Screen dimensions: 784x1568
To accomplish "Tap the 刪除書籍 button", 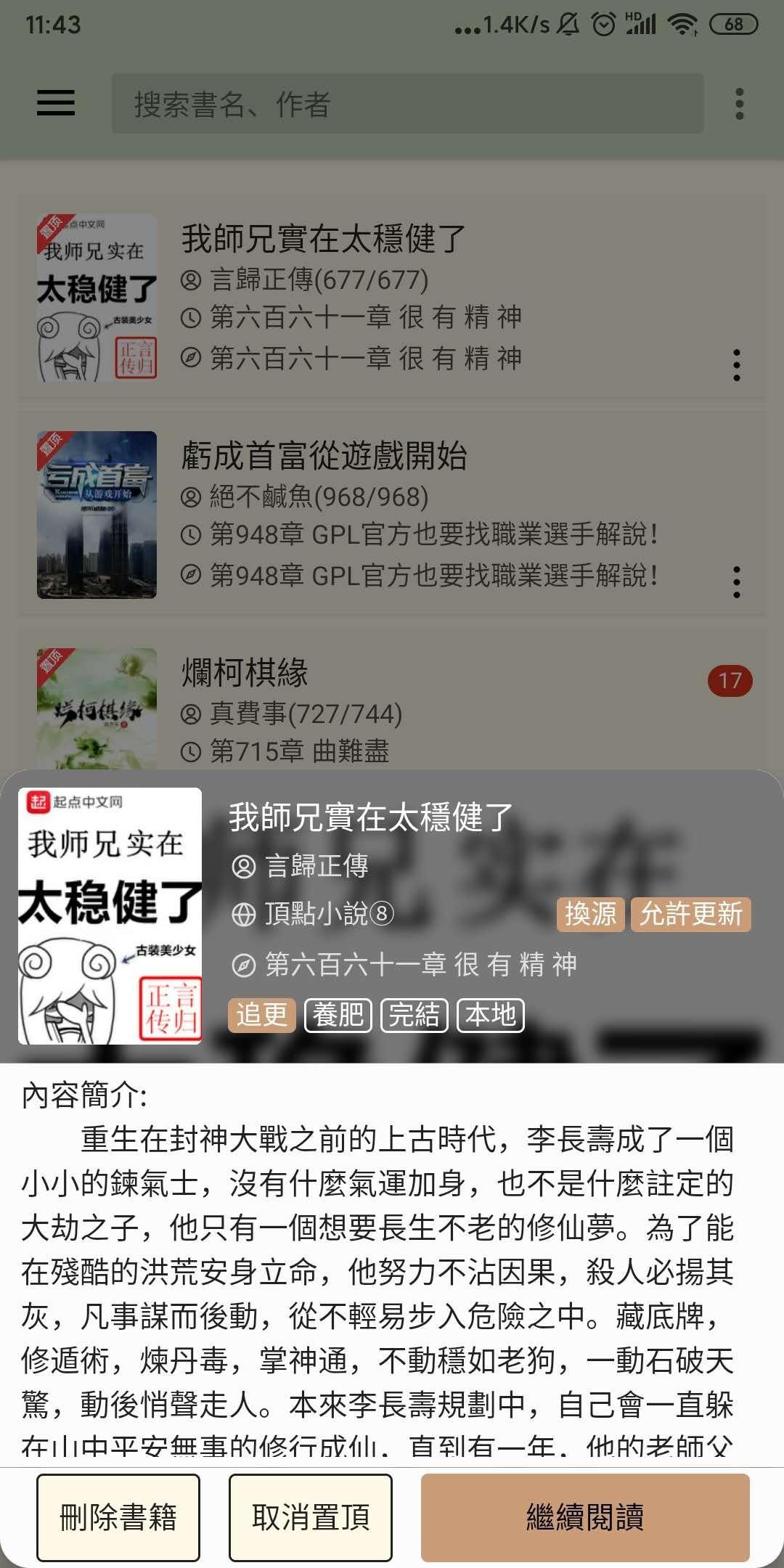I will coord(118,1517).
